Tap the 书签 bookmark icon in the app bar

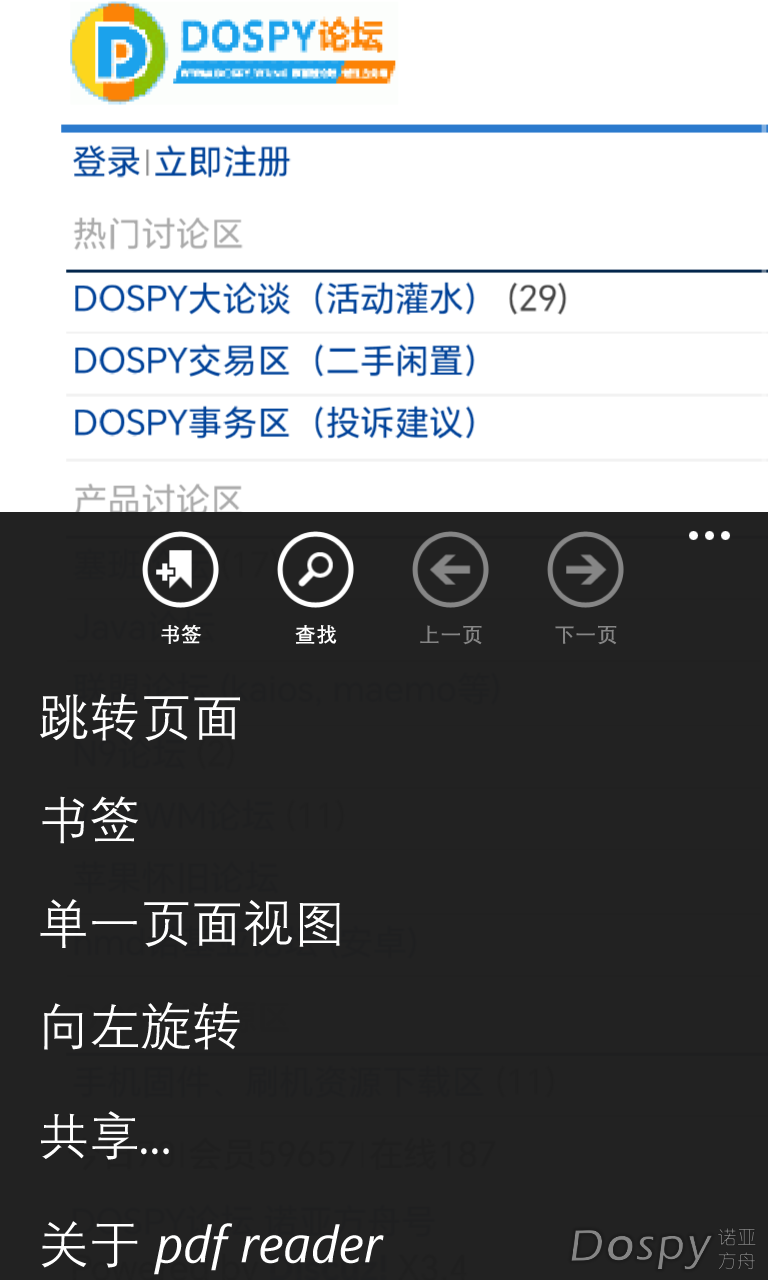coord(180,570)
